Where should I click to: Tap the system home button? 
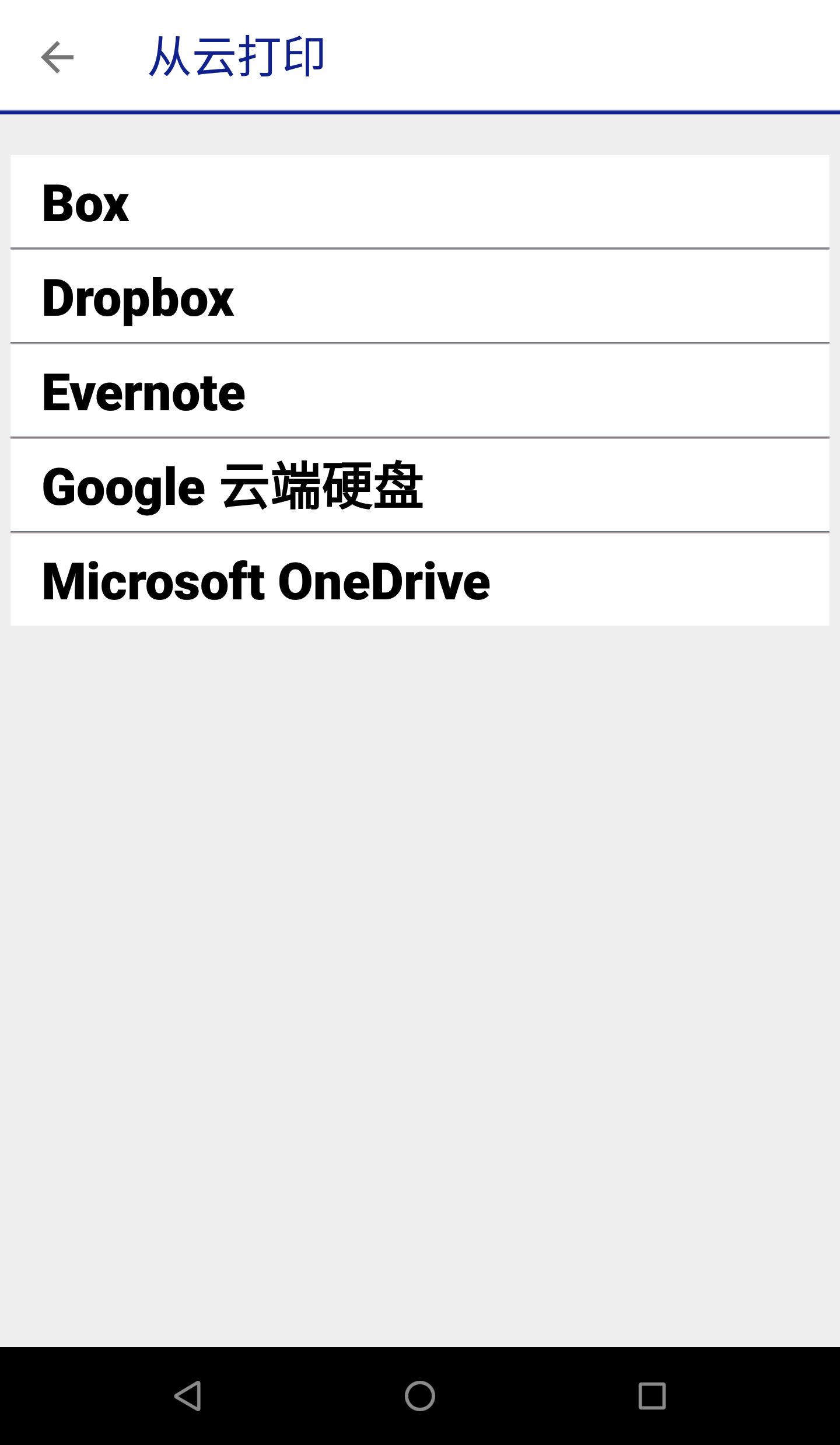(x=420, y=1396)
